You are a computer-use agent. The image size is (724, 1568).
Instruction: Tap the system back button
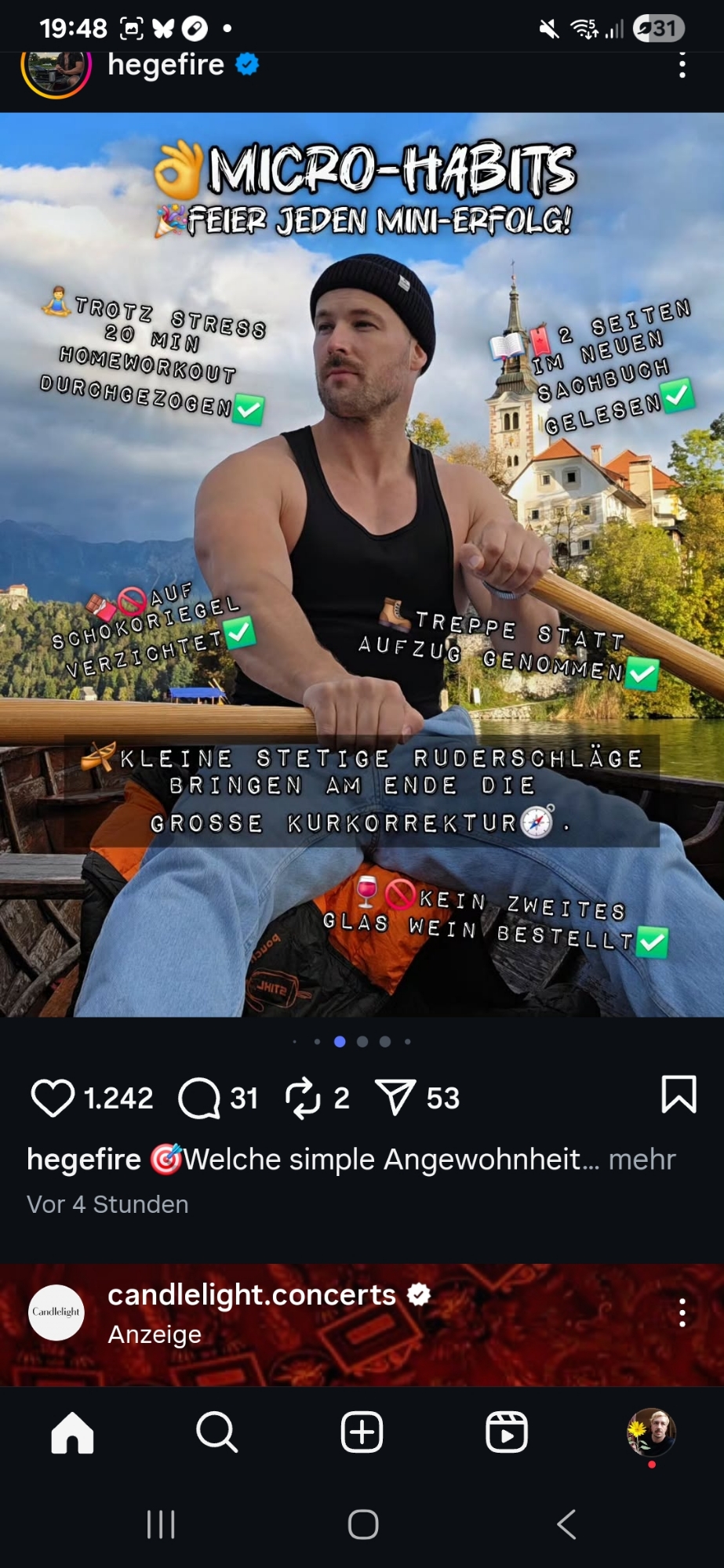[566, 1525]
